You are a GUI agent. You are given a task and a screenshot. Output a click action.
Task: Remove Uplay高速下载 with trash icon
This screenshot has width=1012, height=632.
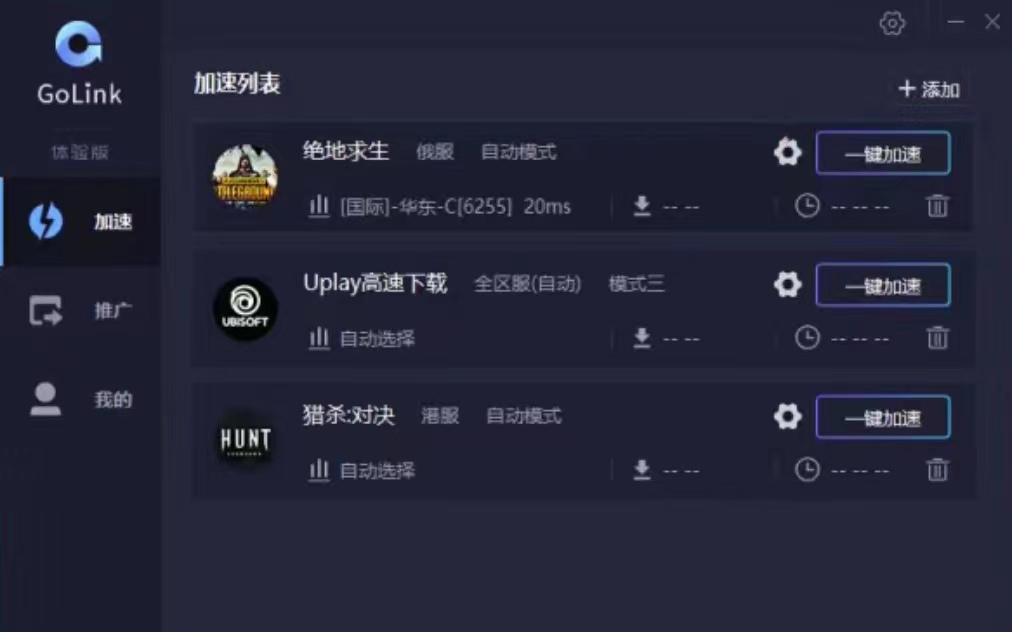click(x=937, y=338)
